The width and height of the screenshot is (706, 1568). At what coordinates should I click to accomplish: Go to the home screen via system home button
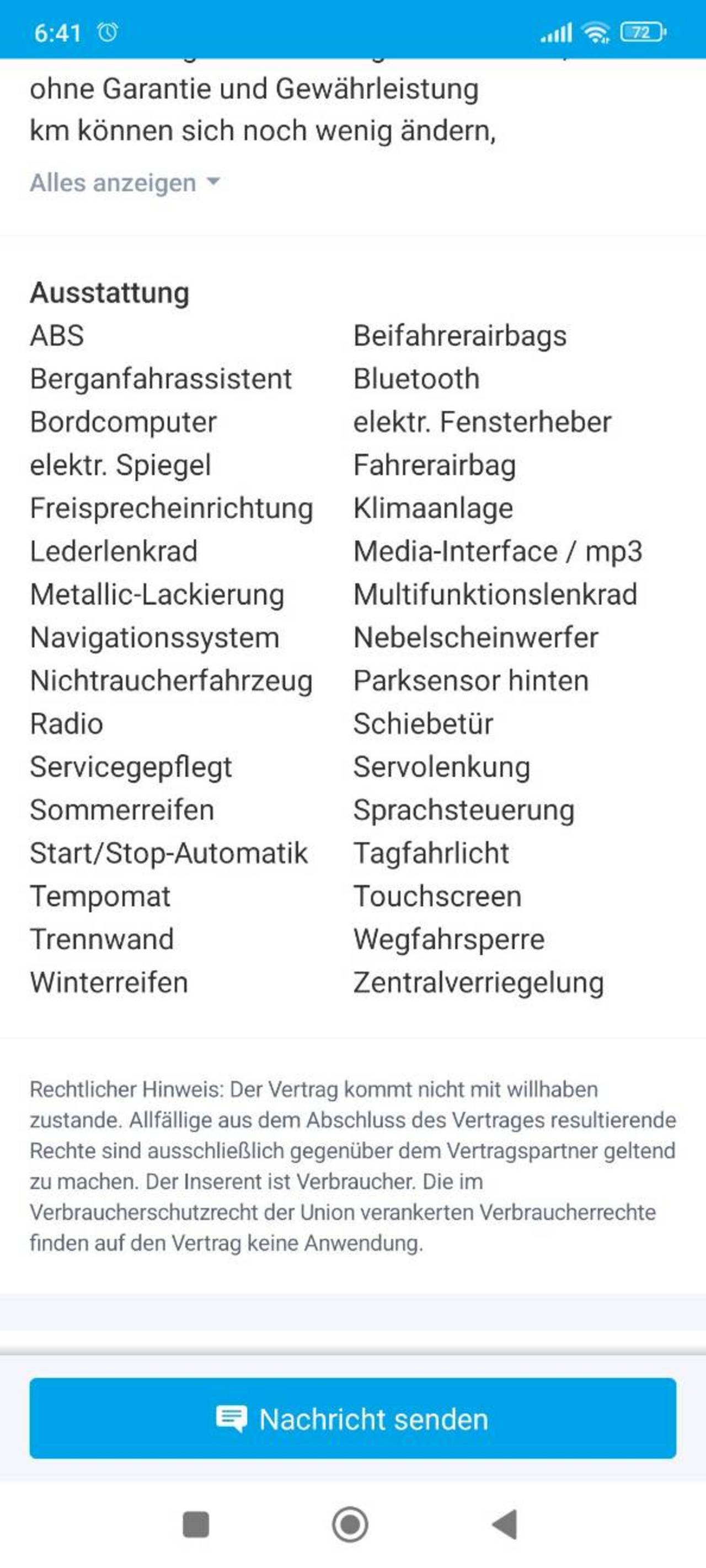click(x=350, y=1524)
